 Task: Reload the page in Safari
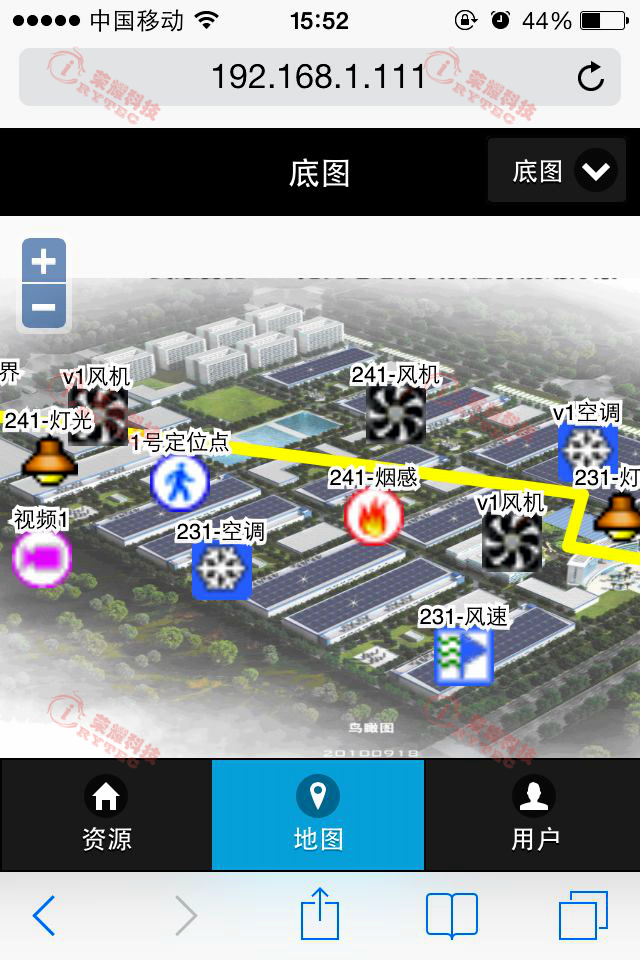tap(591, 77)
